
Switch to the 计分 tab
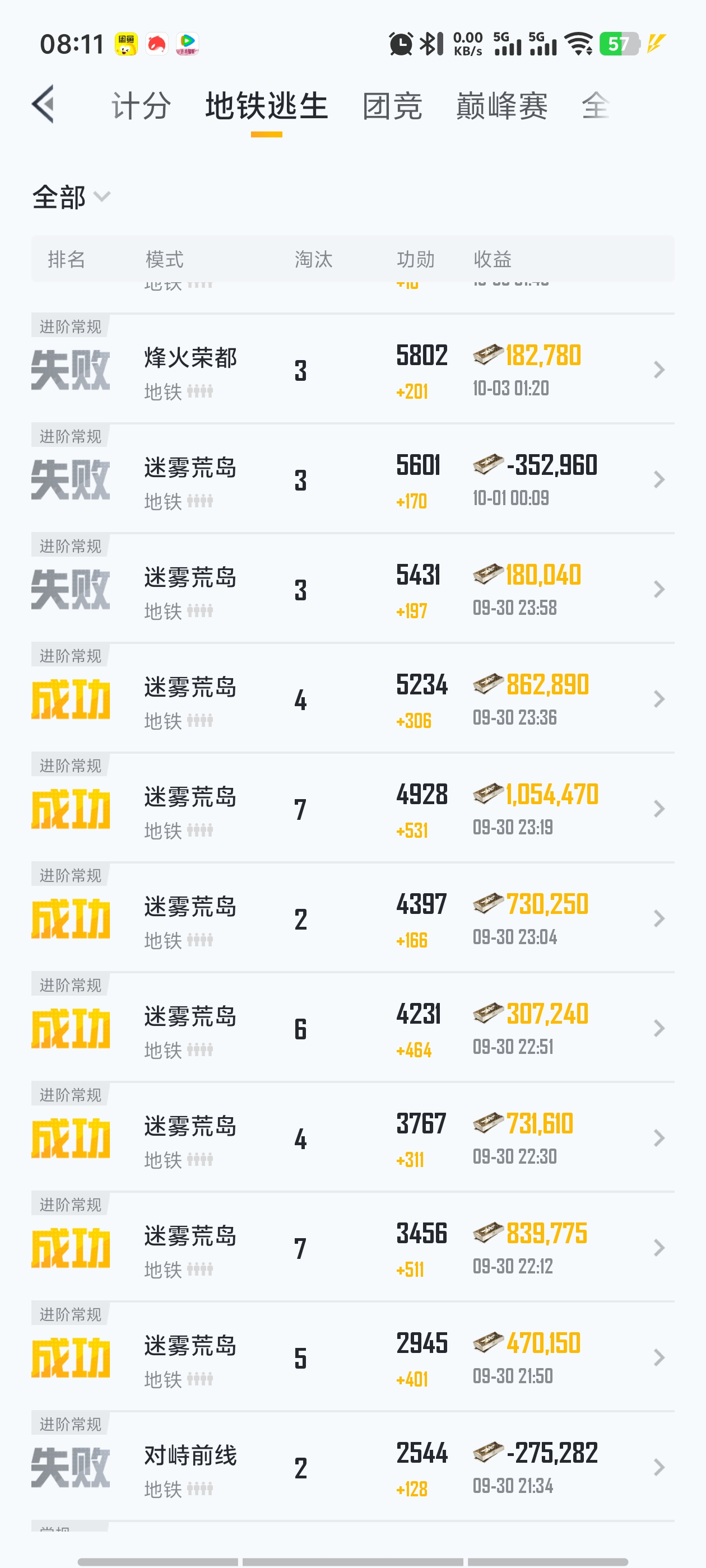tap(141, 106)
